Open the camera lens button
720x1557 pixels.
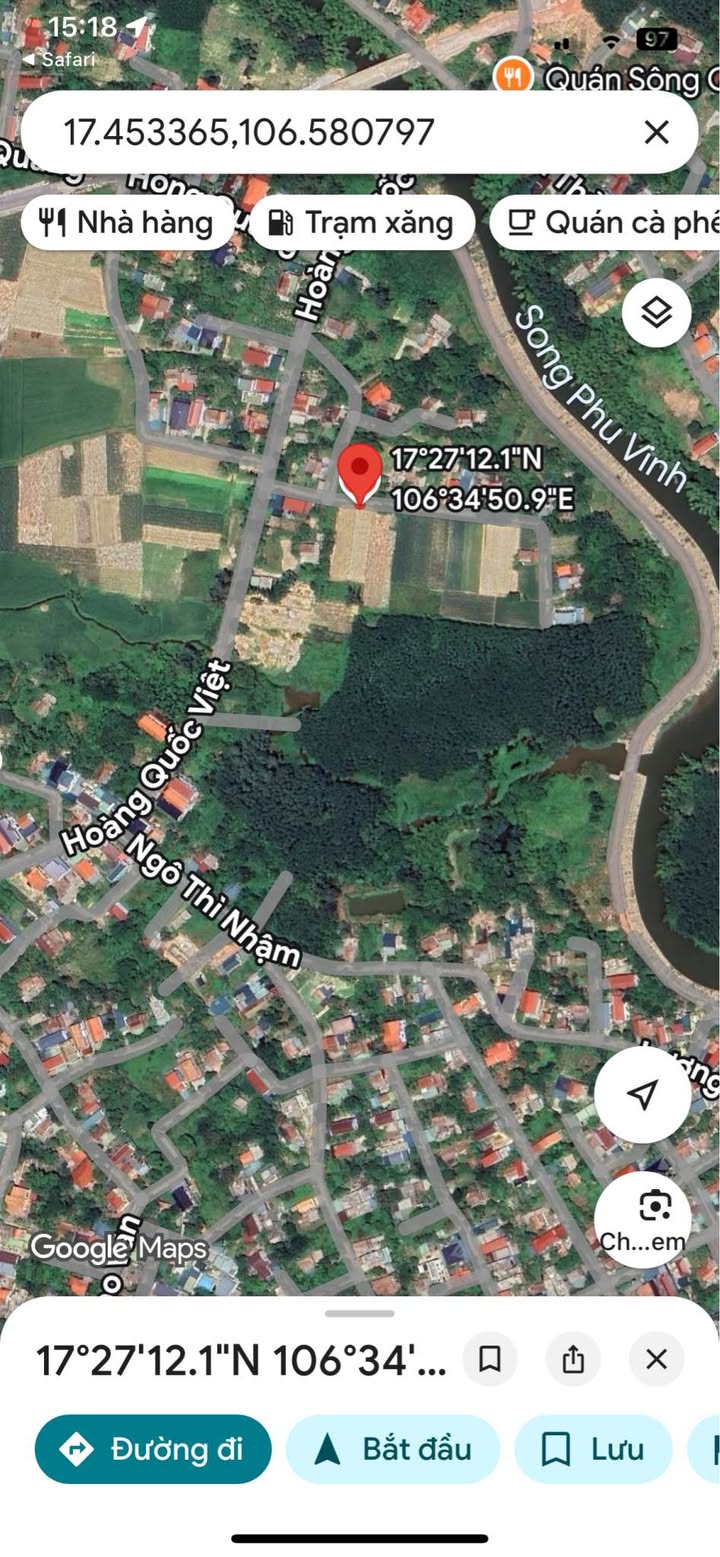coord(642,1218)
